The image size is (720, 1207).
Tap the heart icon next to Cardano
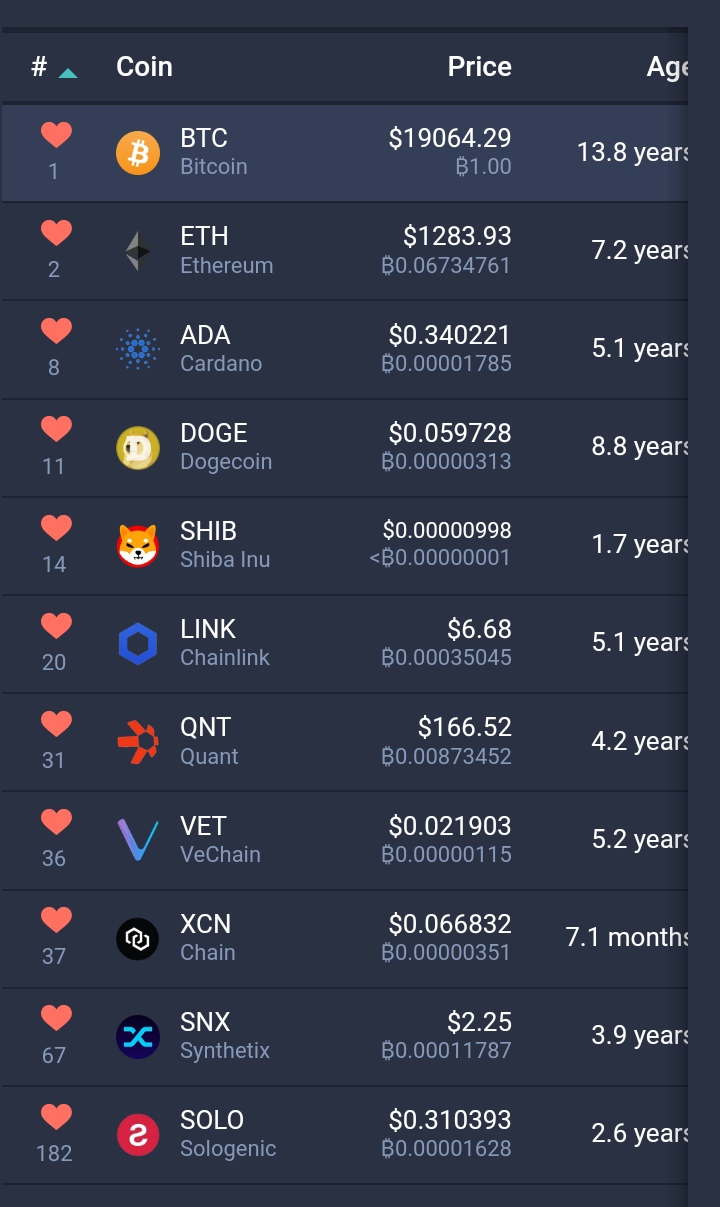click(x=56, y=331)
